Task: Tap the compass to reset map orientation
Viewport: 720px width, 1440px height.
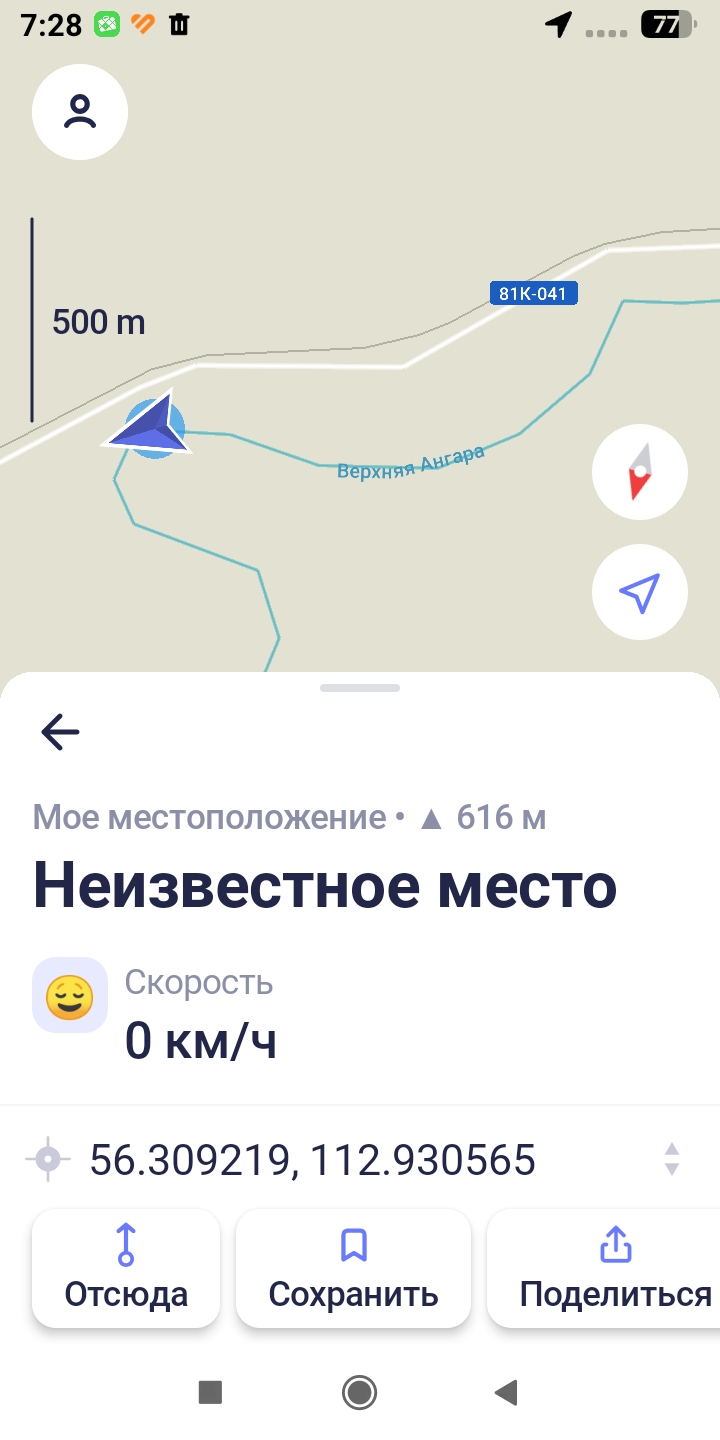Action: pos(640,472)
